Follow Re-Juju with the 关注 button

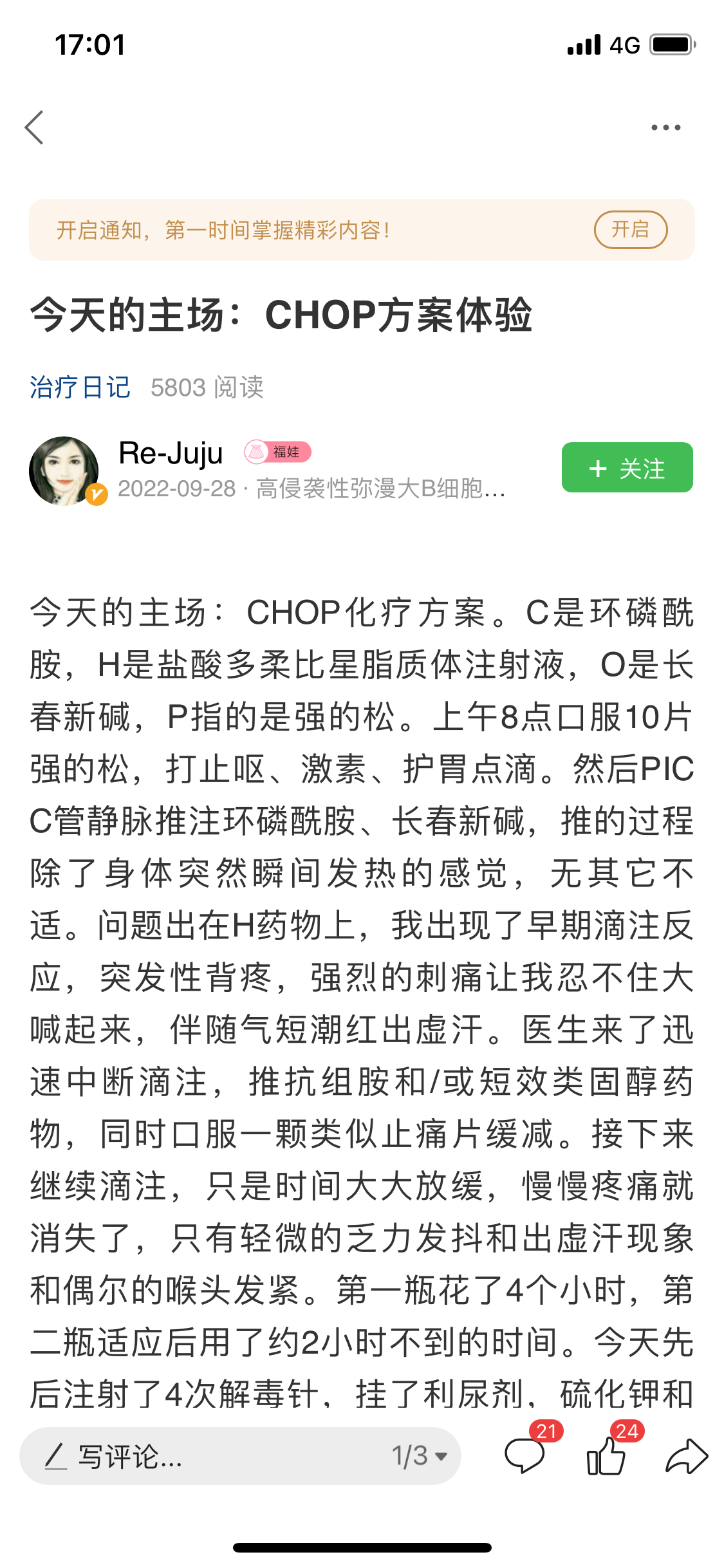click(627, 468)
